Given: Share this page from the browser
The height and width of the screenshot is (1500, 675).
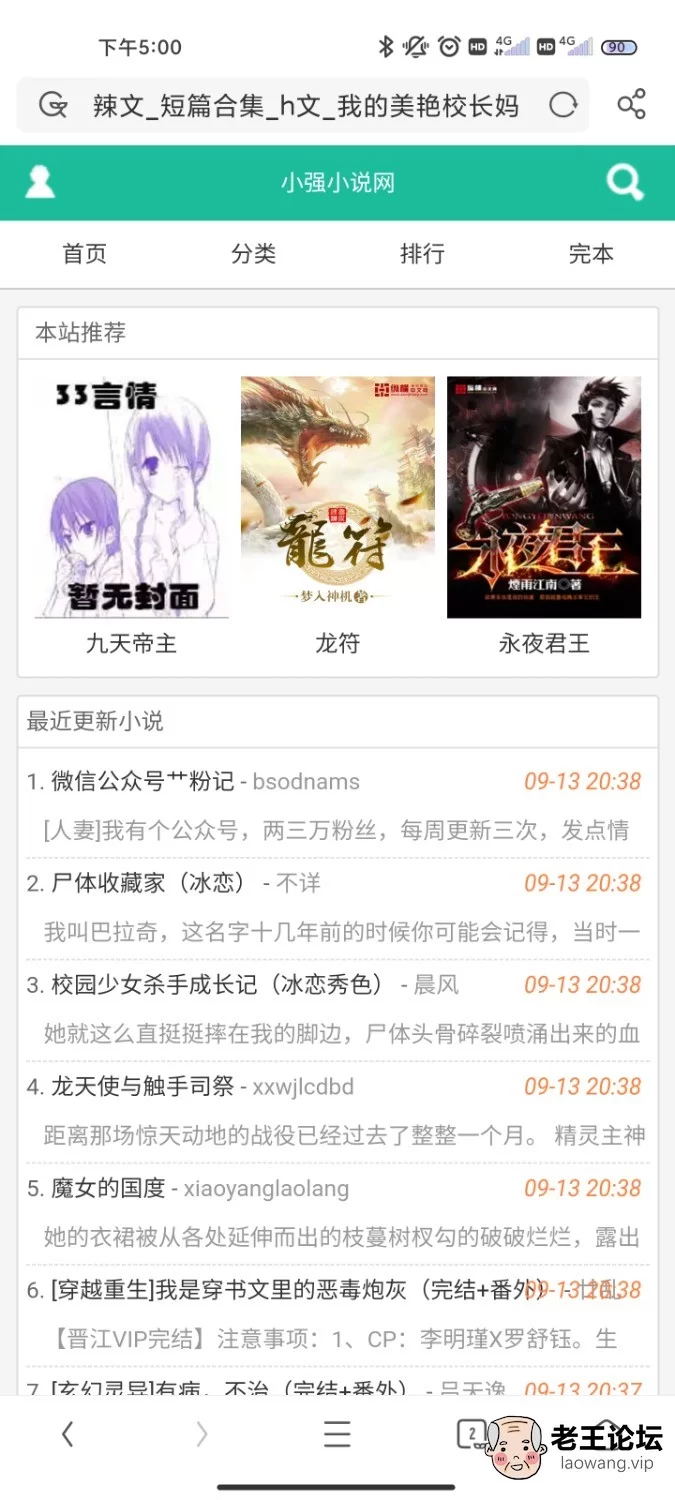Looking at the screenshot, I should (x=631, y=105).
